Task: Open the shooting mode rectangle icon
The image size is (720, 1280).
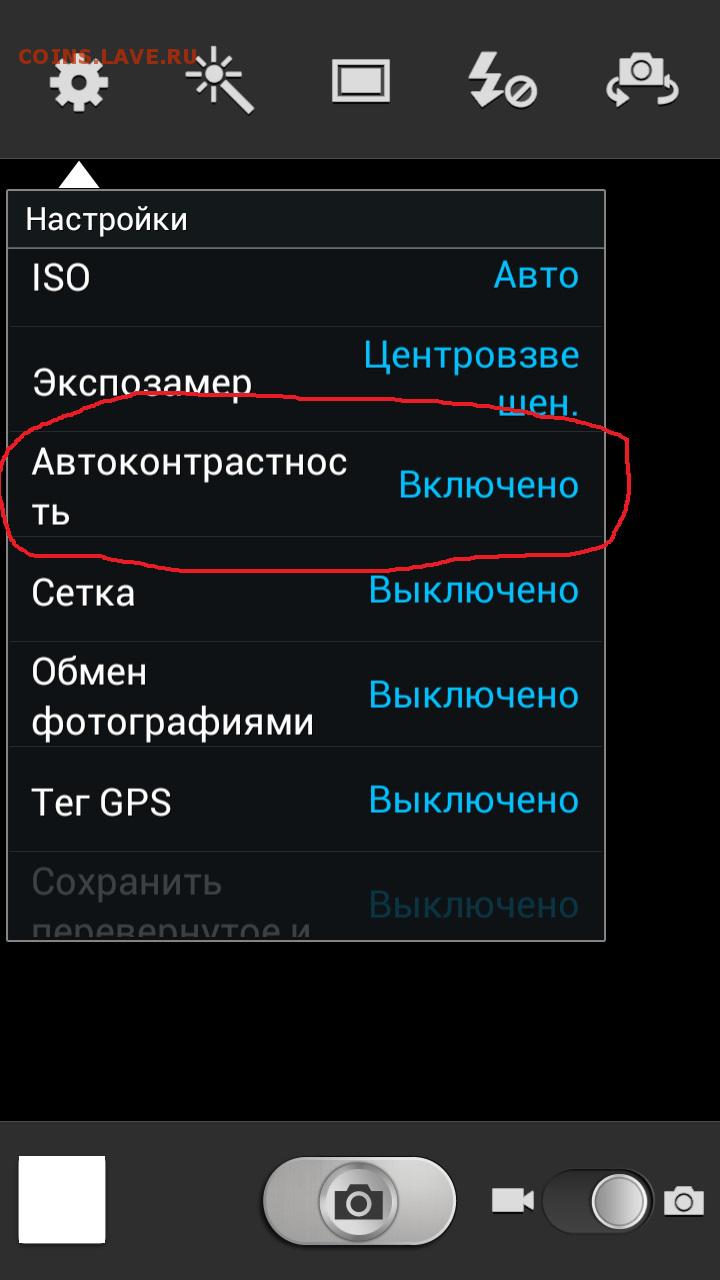Action: [x=360, y=82]
